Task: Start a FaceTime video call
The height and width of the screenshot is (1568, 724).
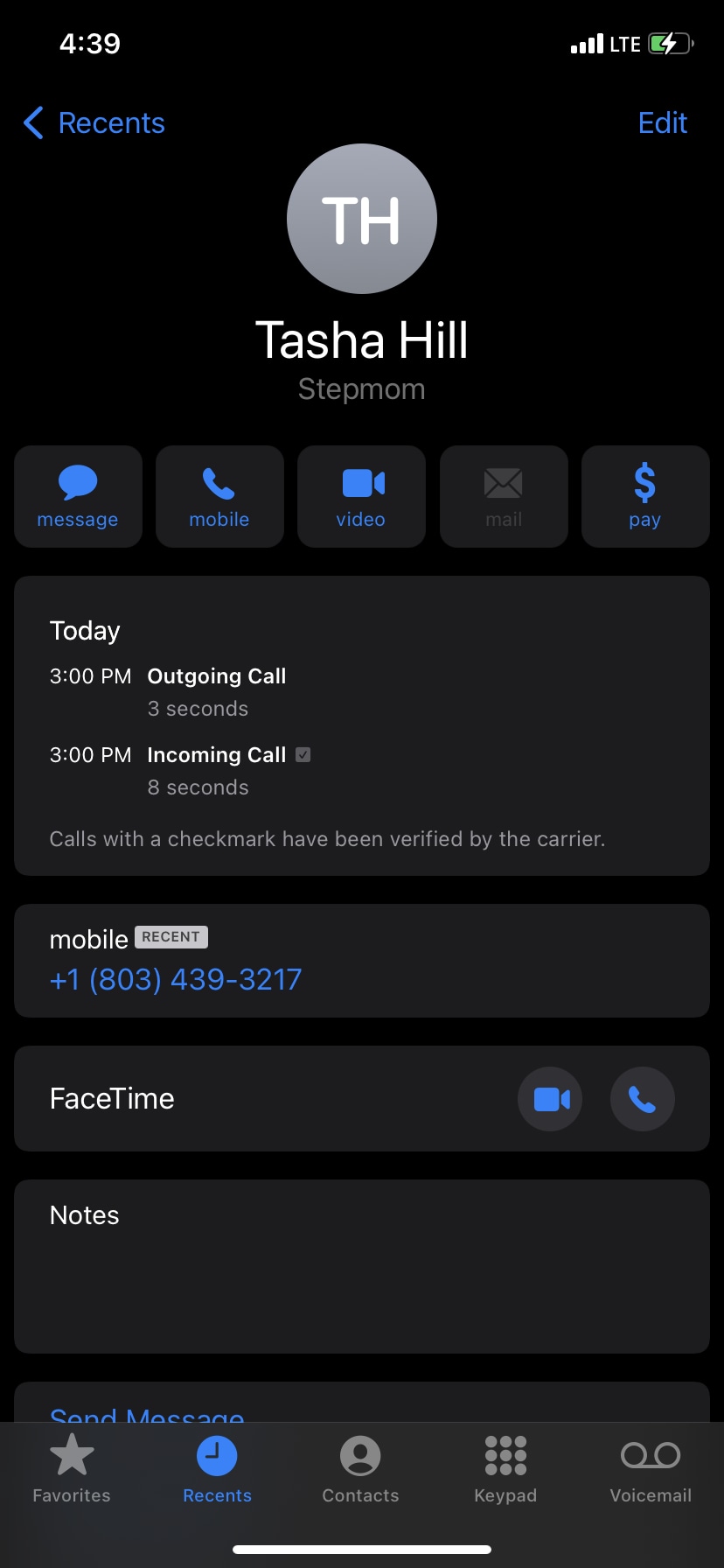Action: (x=550, y=1099)
